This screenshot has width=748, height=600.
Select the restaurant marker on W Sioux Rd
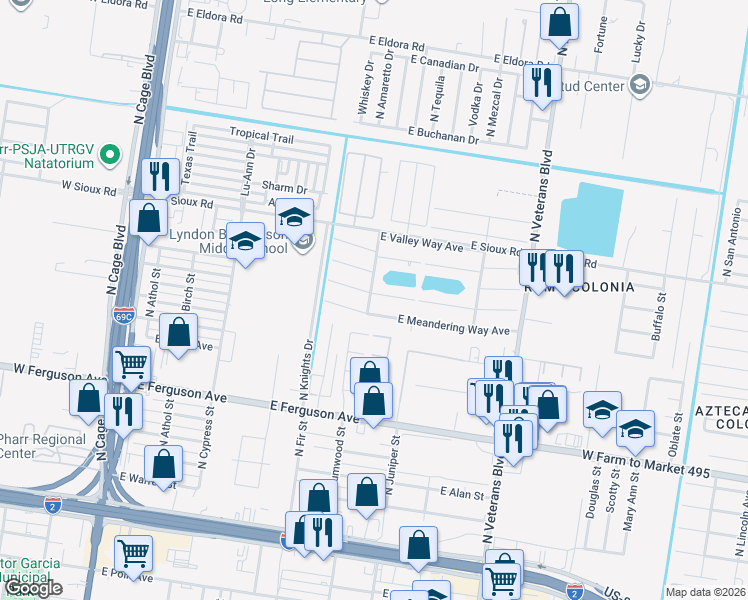pyautogui.click(x=160, y=178)
